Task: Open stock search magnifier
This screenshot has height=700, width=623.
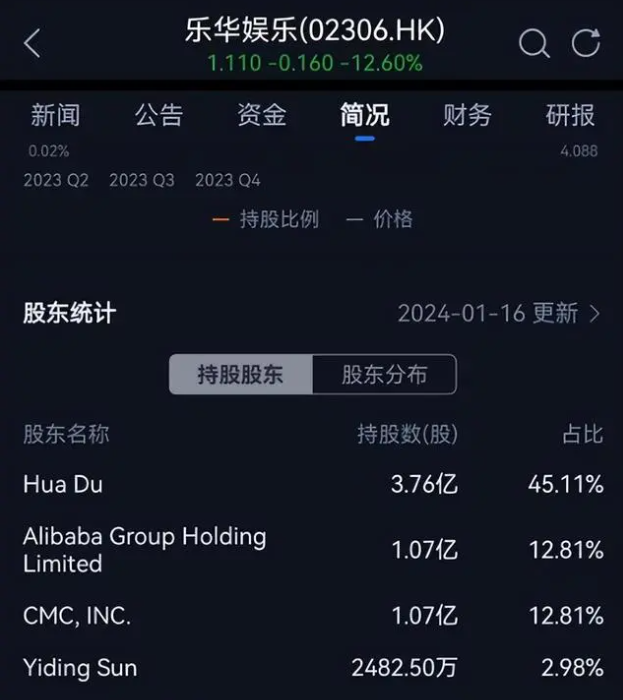Action: coord(534,43)
